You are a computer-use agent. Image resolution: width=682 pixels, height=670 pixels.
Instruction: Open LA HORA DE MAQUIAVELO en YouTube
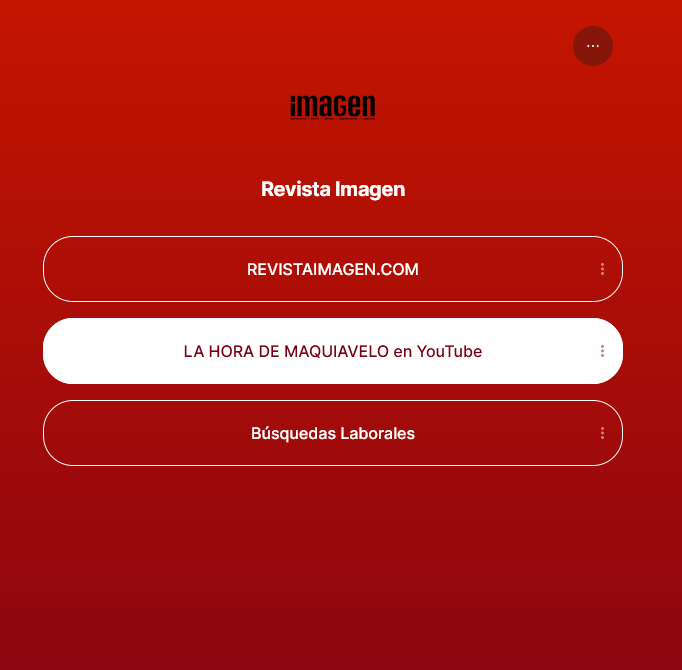pos(332,351)
